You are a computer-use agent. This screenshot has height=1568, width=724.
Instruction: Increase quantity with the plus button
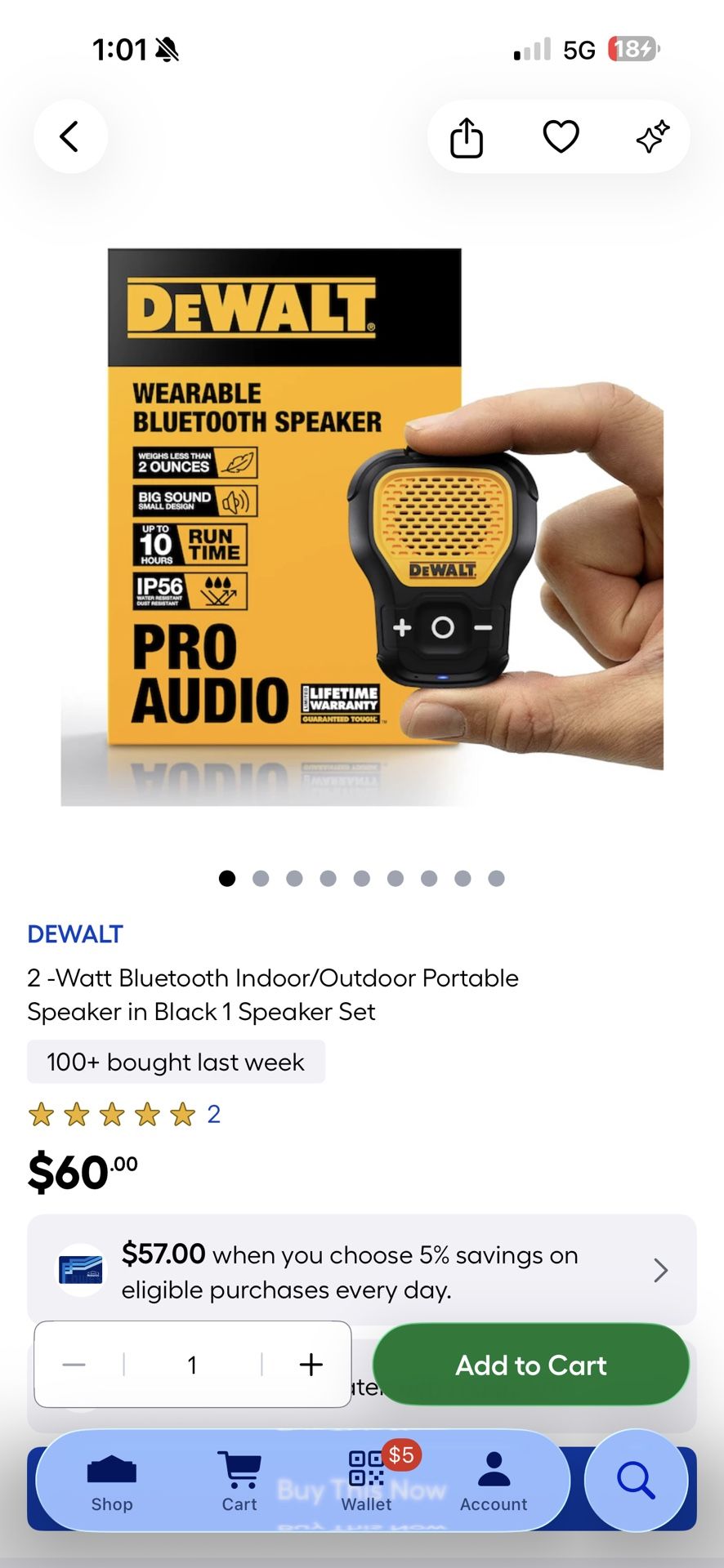tap(311, 1365)
